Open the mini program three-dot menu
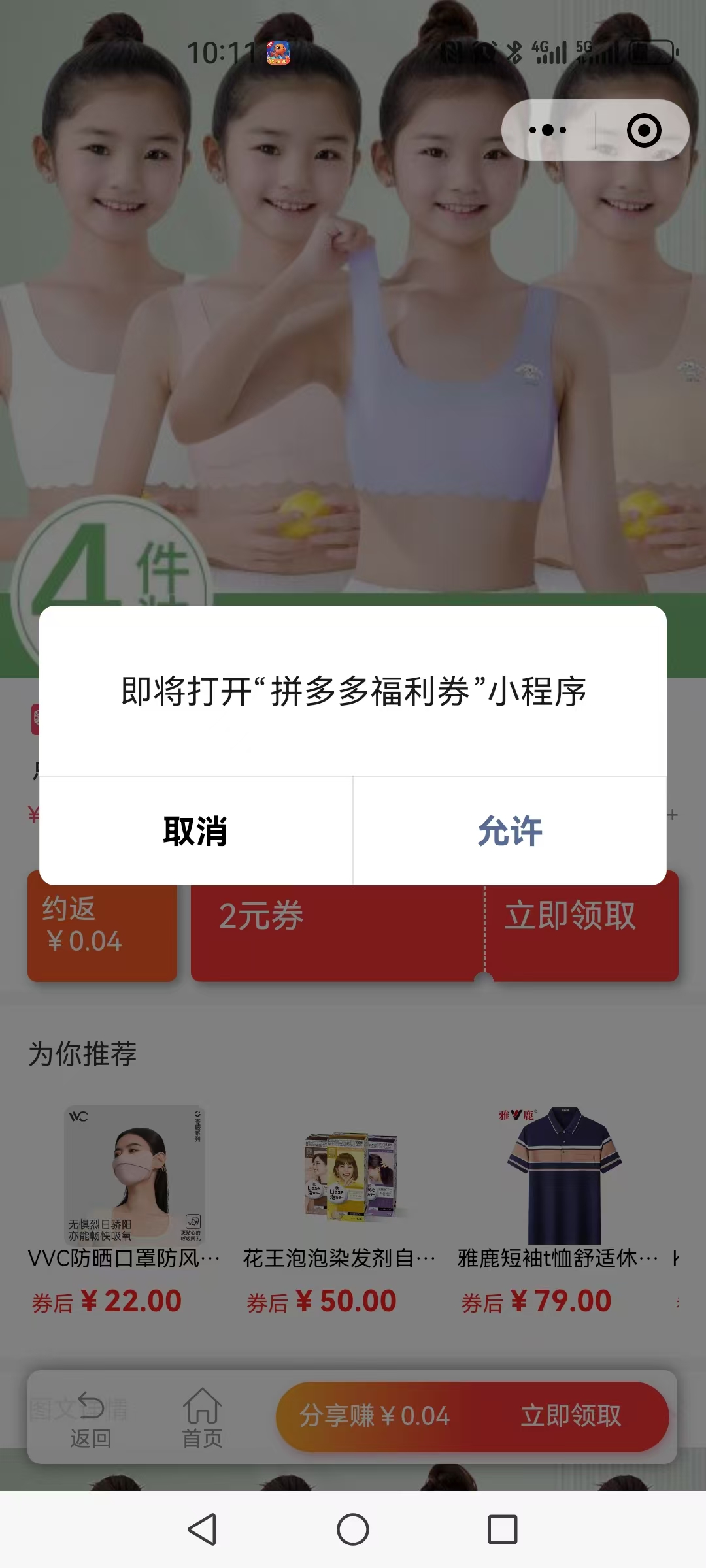Image resolution: width=706 pixels, height=1568 pixels. (x=548, y=130)
